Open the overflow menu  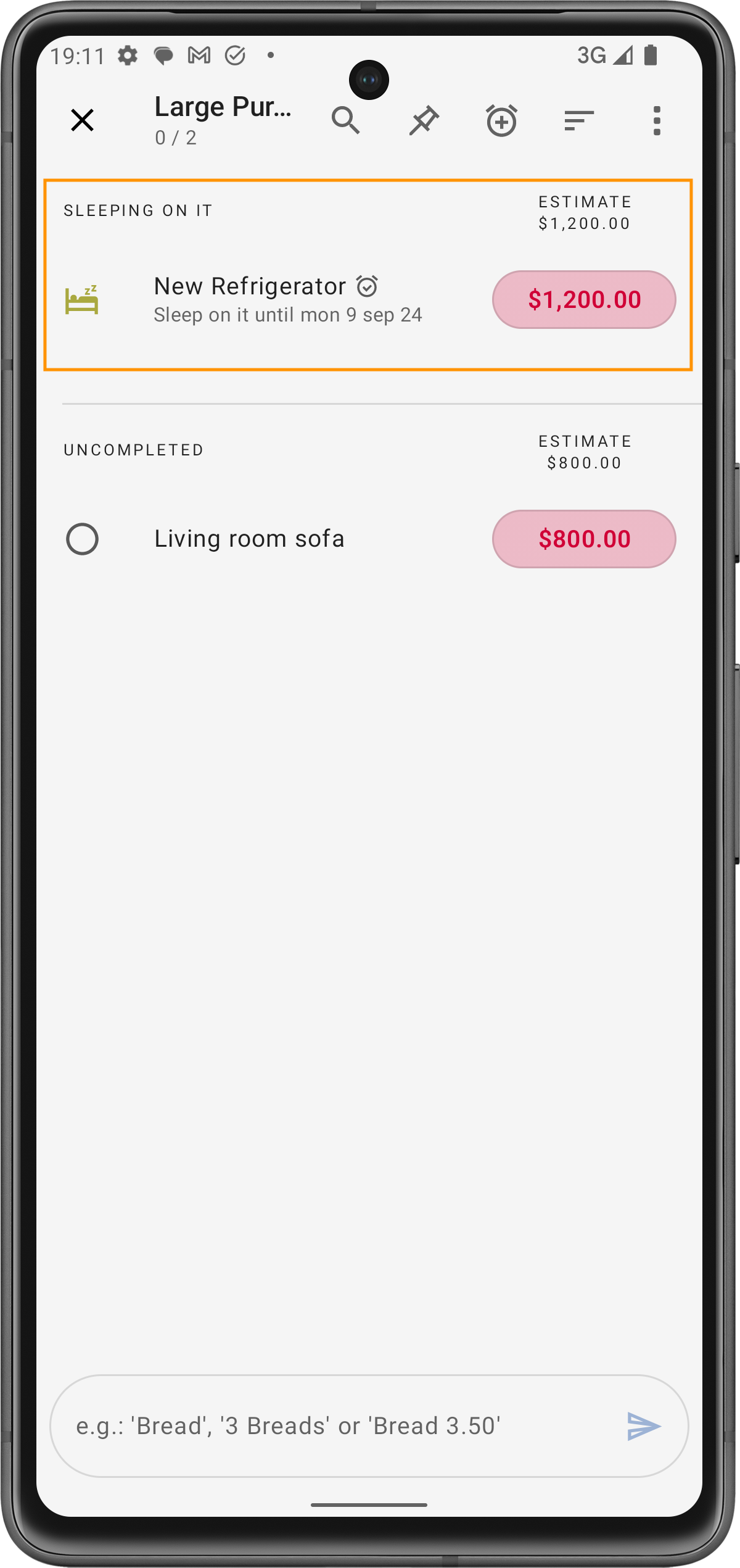[x=657, y=120]
